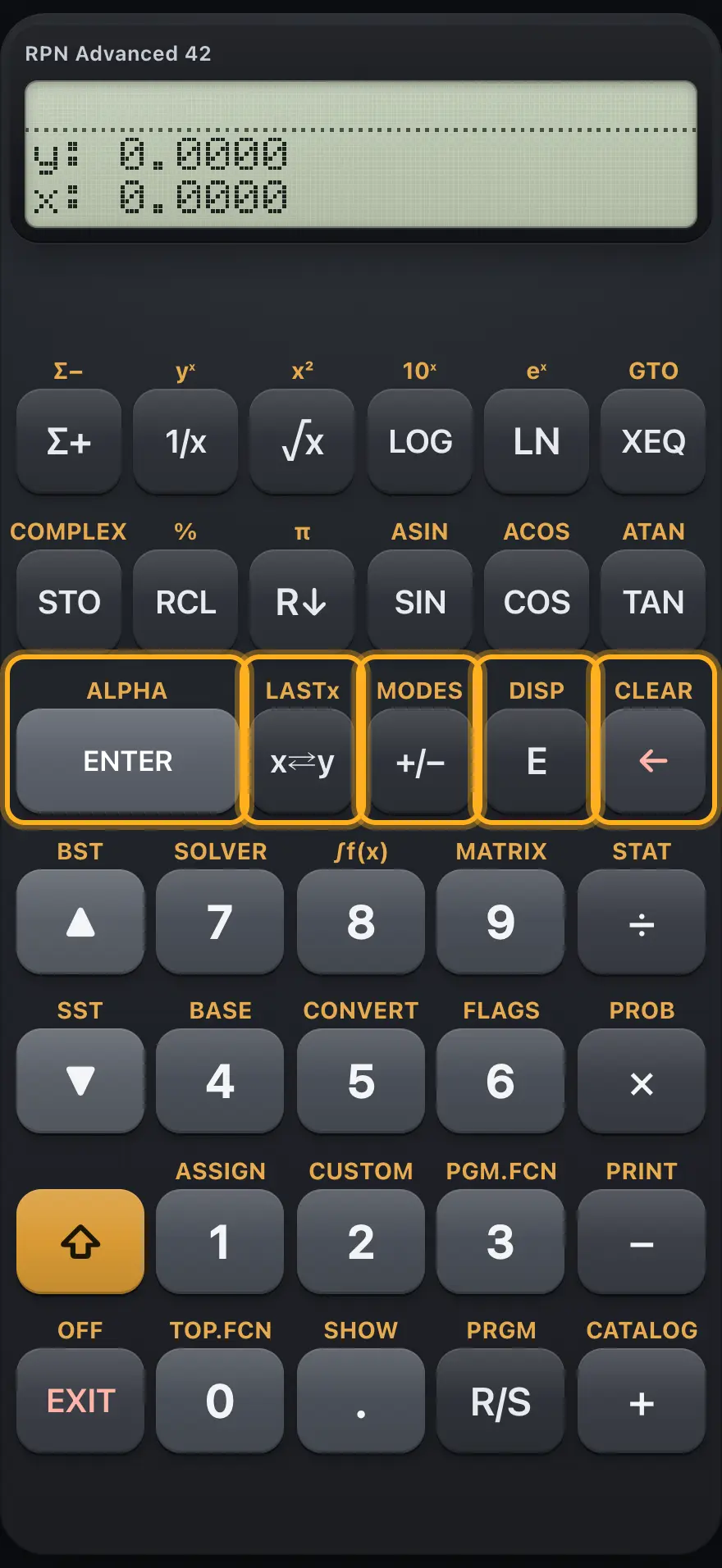The width and height of the screenshot is (722, 1568).
Task: Tap the Σ+ key
Action: click(x=69, y=441)
